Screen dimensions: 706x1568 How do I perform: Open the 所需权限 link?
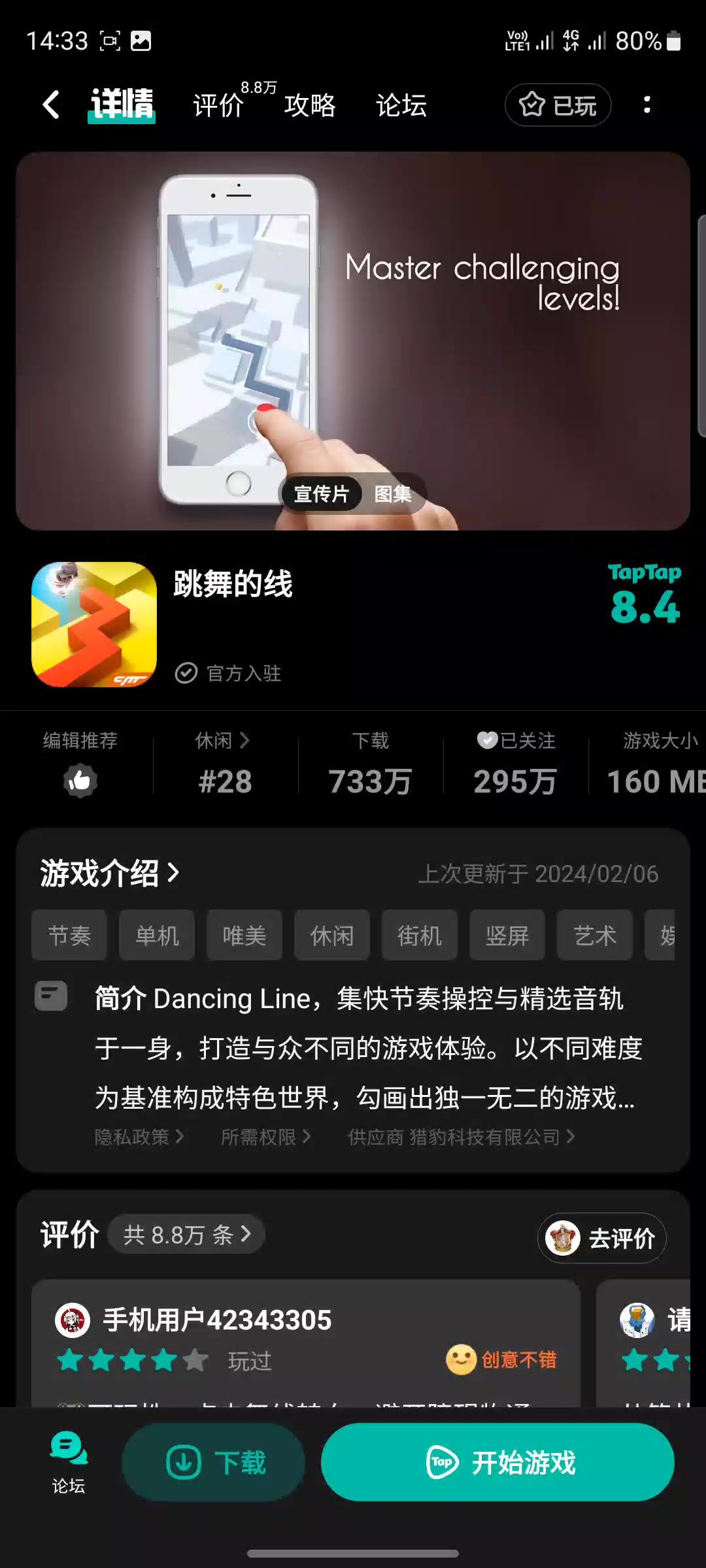pyautogui.click(x=266, y=1137)
